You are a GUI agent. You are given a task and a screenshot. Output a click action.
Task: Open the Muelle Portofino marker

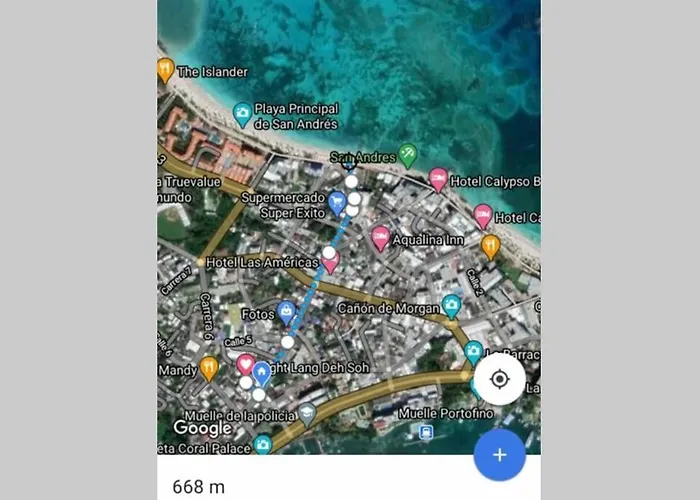pos(426,432)
